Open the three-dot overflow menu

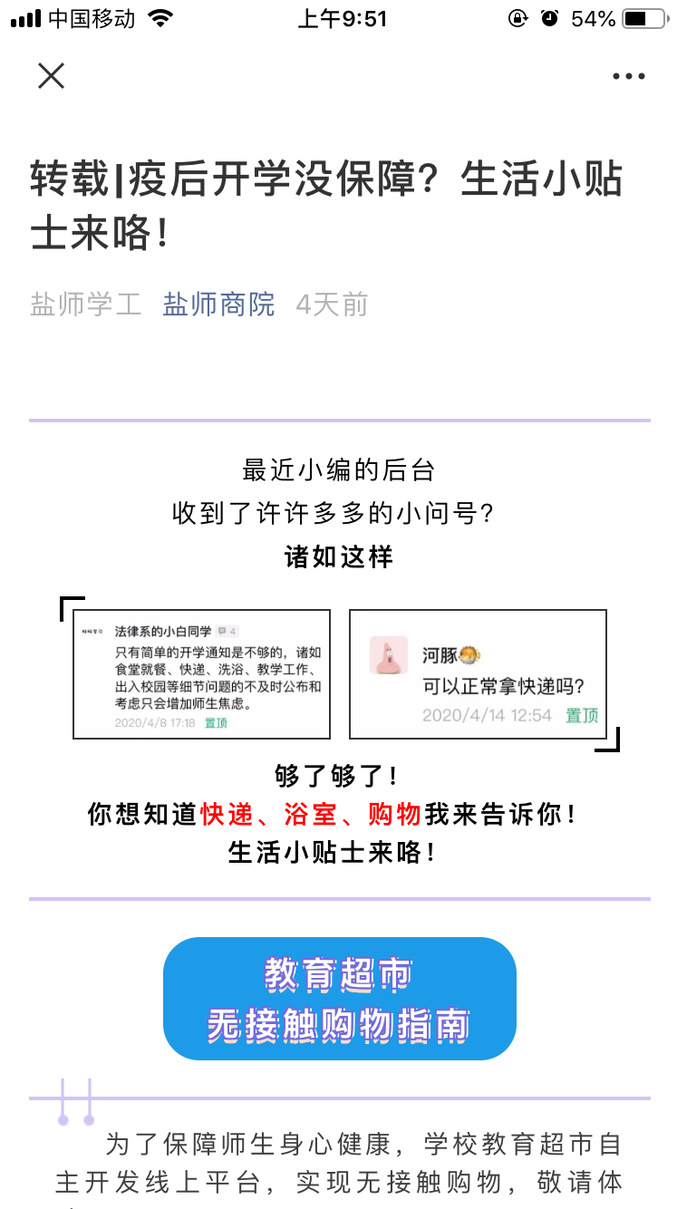point(628,76)
